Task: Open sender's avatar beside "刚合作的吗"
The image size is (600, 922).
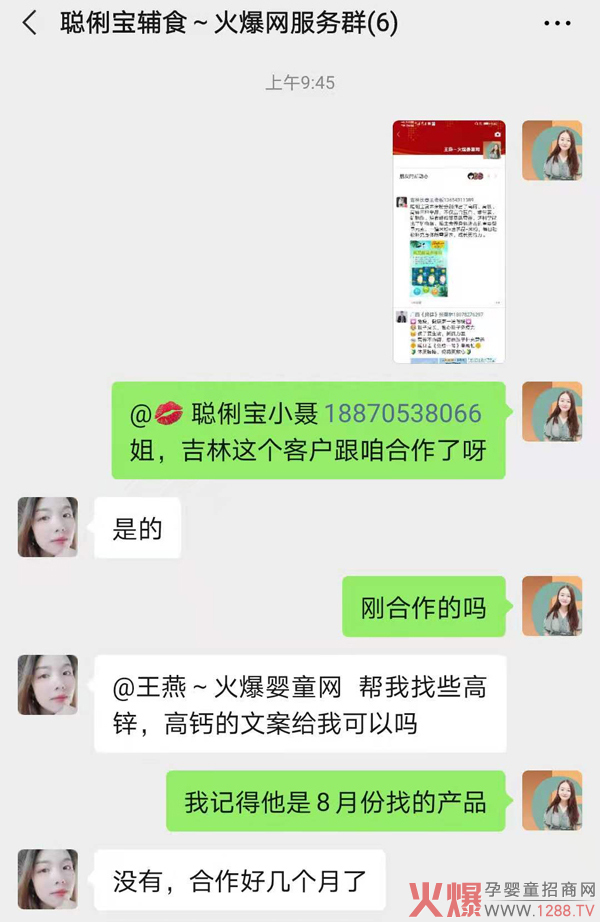Action: 552,606
